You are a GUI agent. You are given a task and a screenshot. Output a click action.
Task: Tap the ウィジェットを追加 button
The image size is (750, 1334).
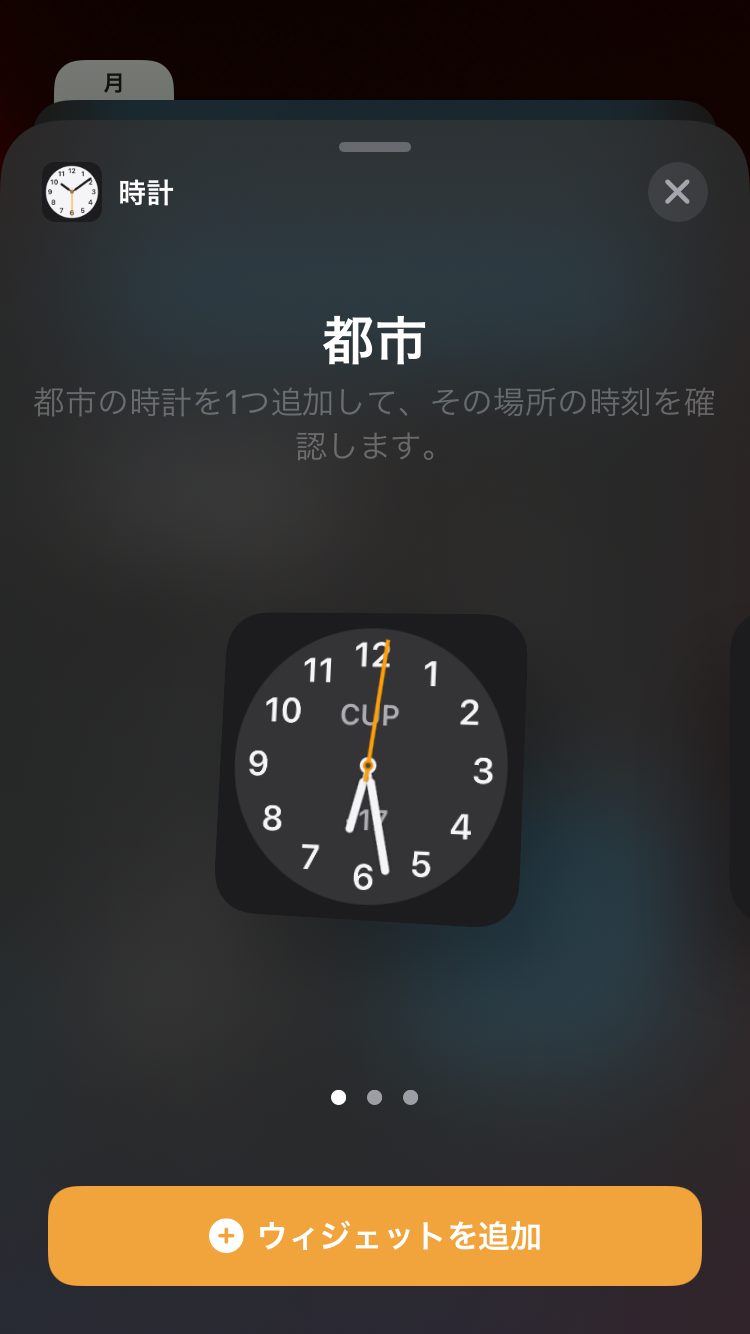[375, 1236]
